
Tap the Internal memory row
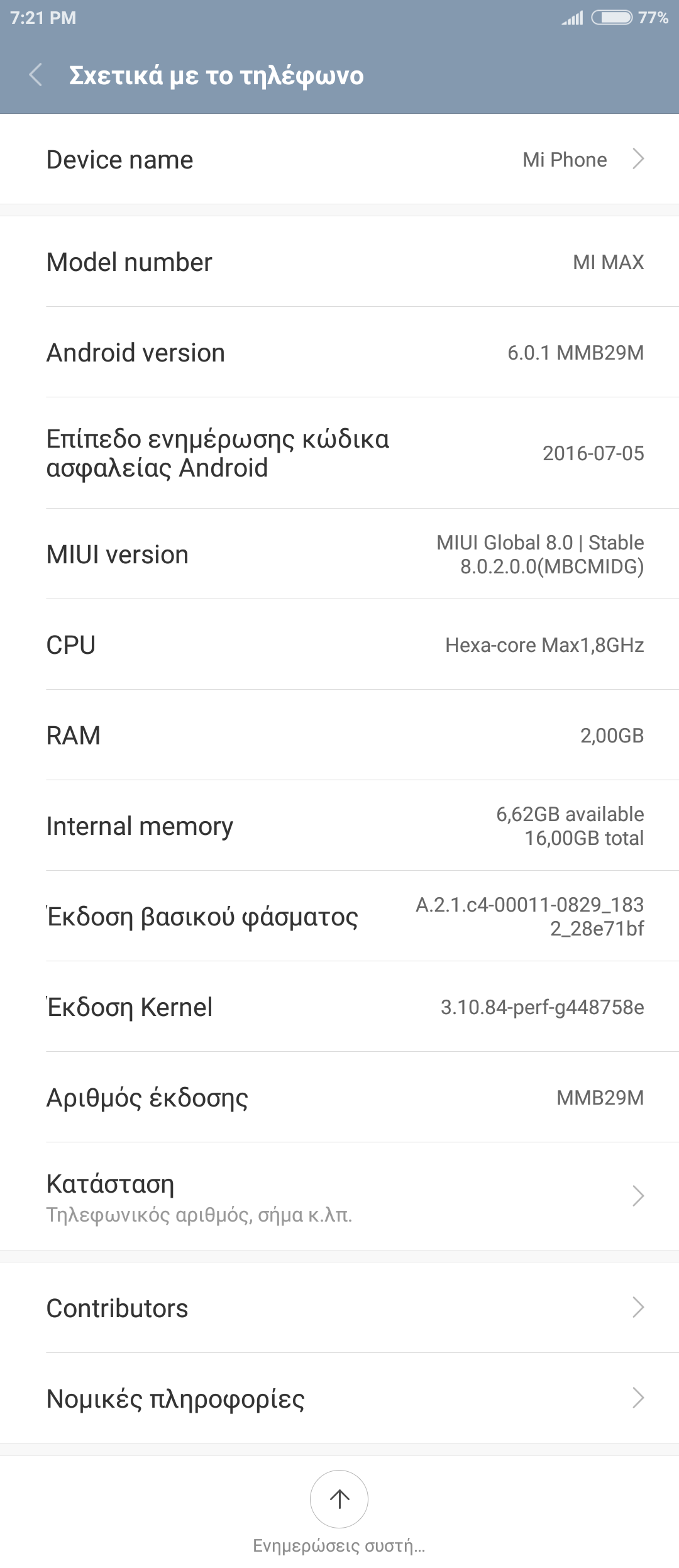tap(339, 826)
